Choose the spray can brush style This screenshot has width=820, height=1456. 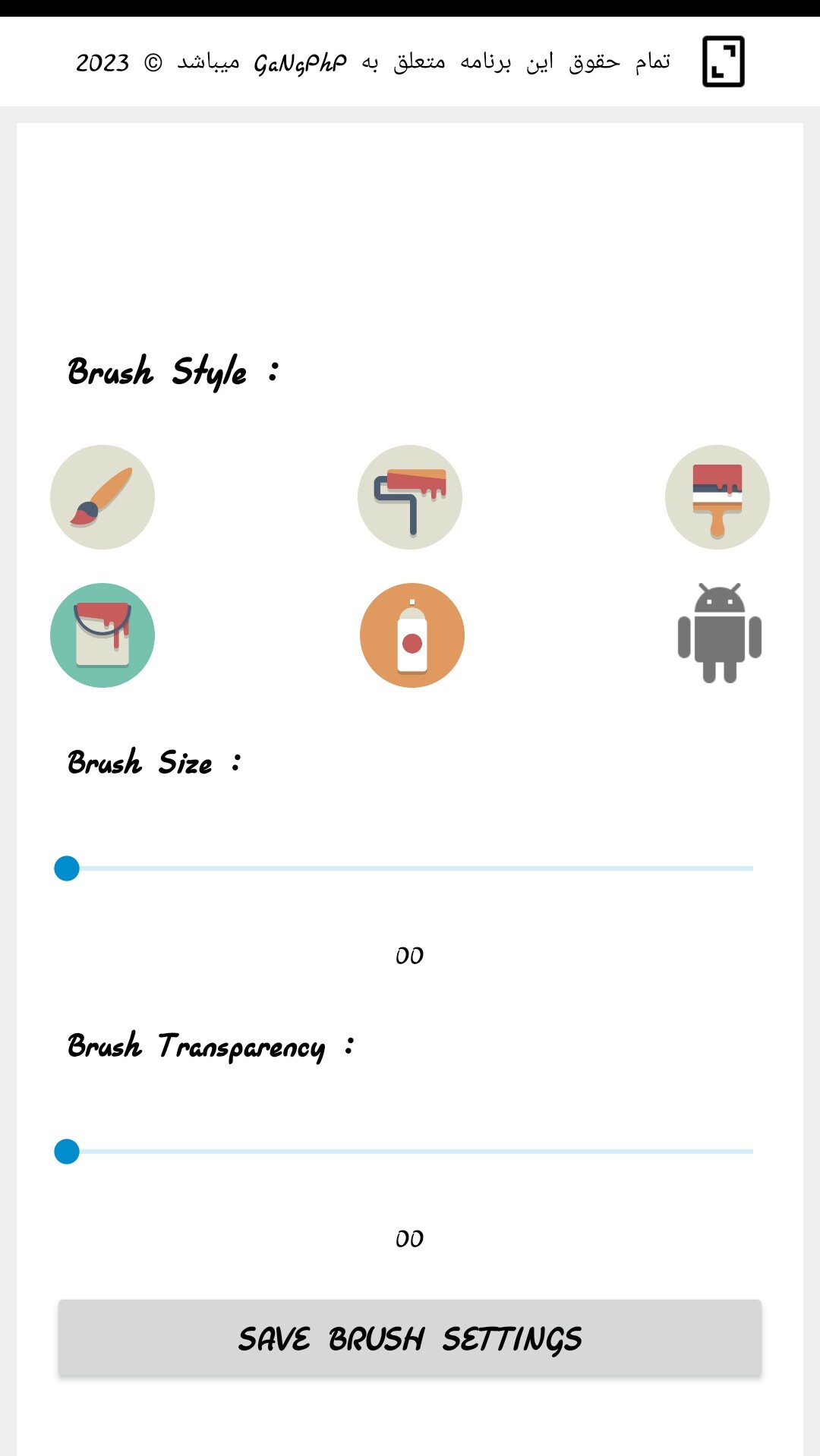(412, 635)
